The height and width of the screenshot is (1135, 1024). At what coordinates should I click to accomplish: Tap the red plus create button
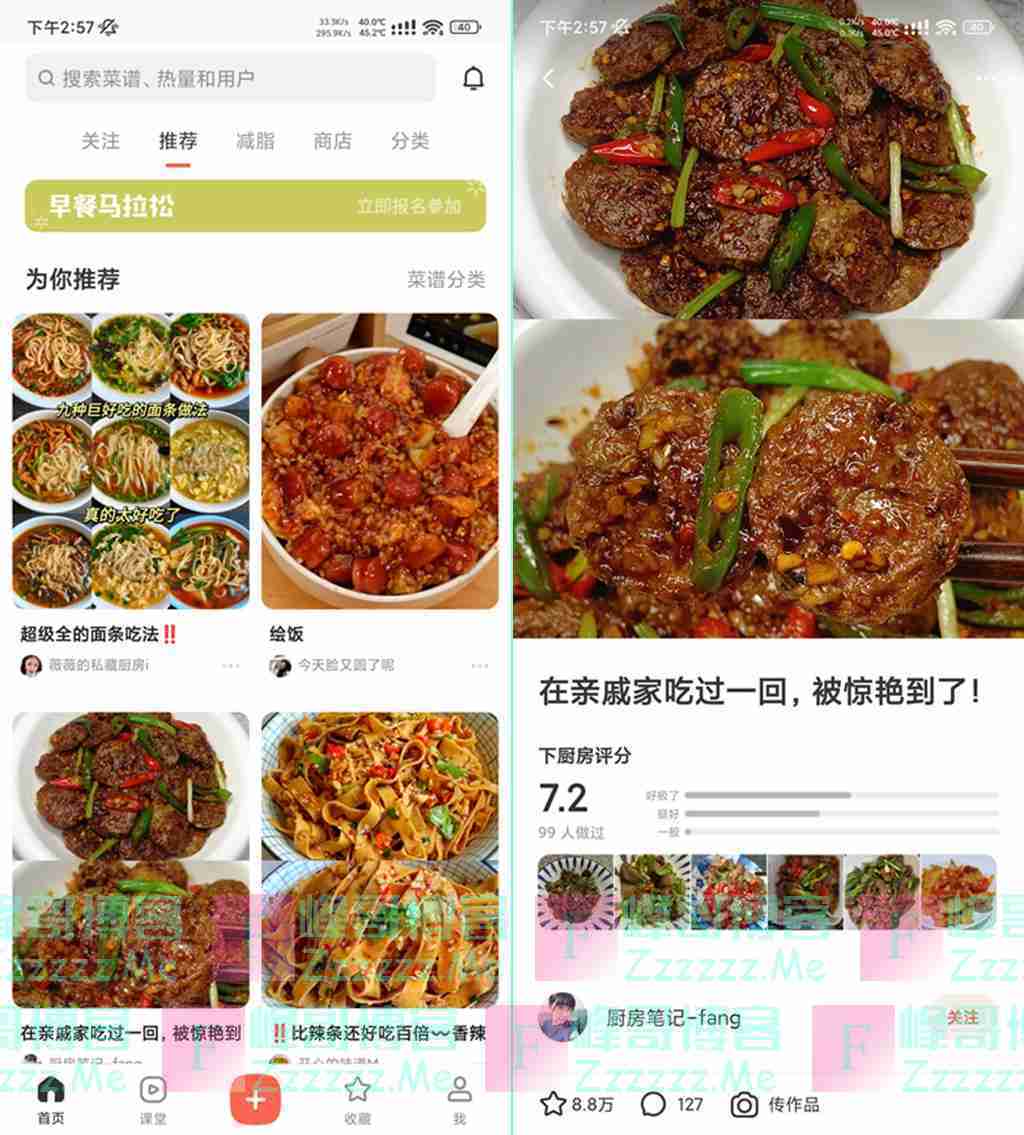(x=256, y=1100)
